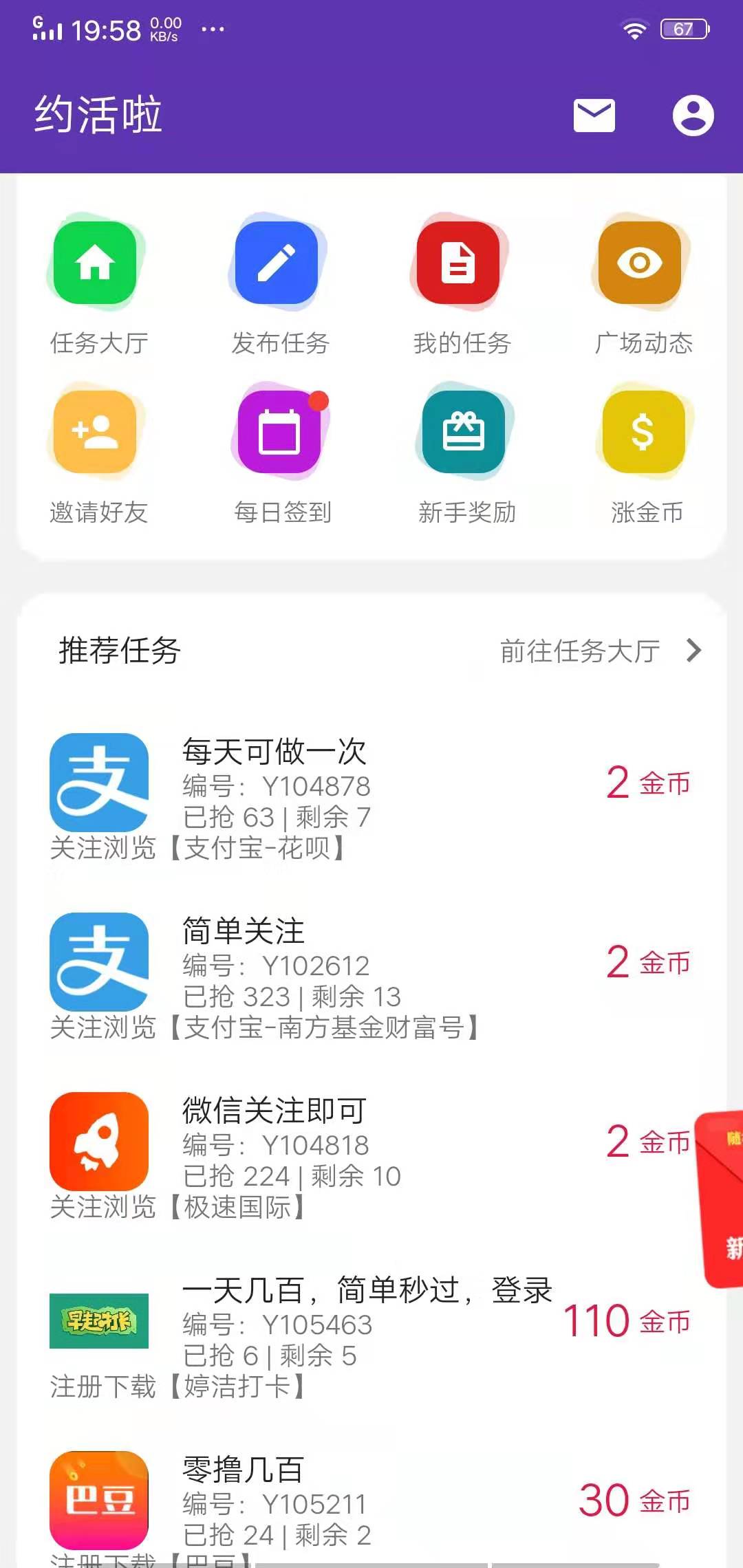Open the 我的任务 document icon
Viewport: 743px width, 1568px height.
pyautogui.click(x=459, y=265)
